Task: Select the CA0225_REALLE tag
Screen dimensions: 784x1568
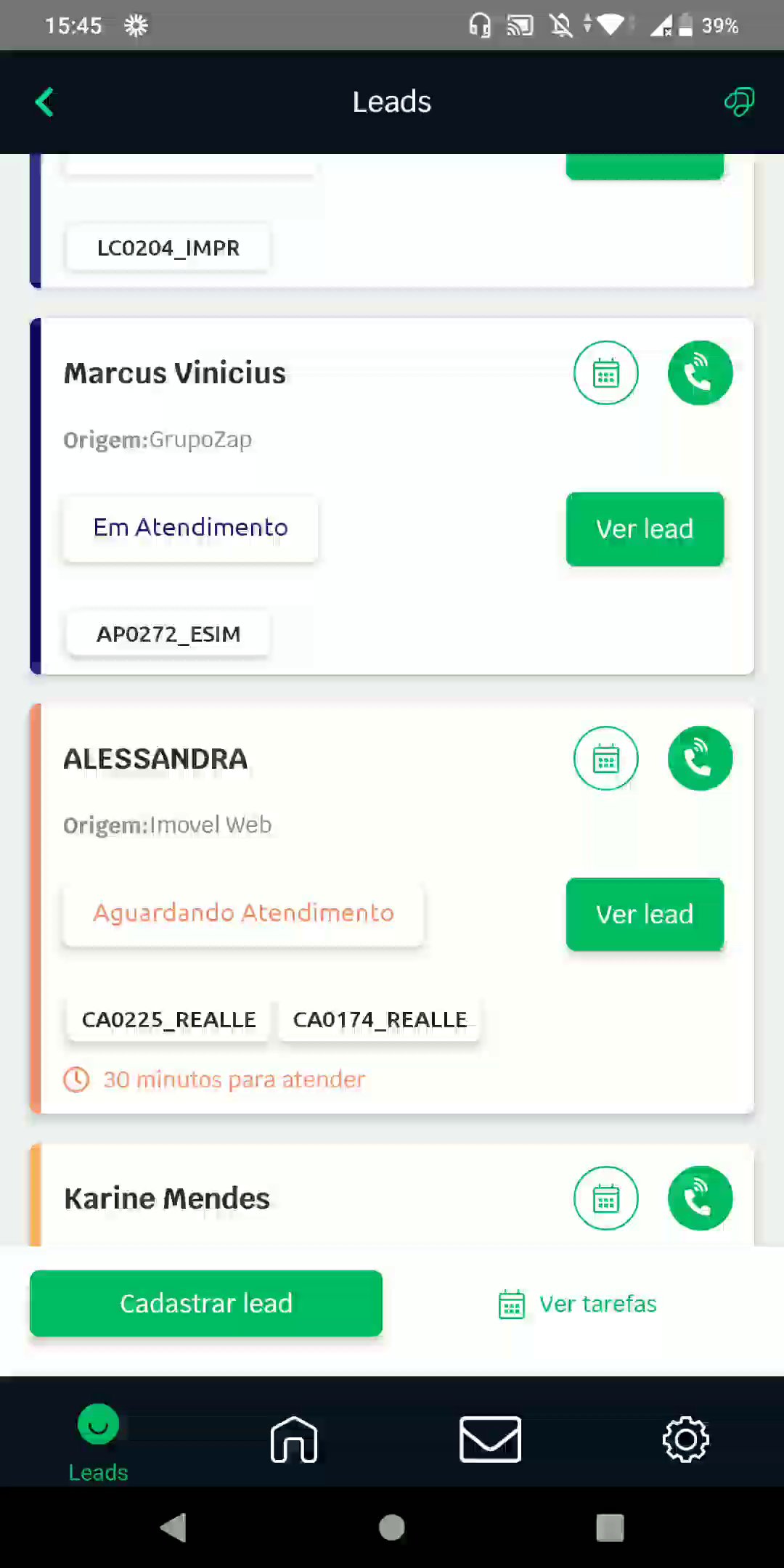Action: pos(168,1020)
